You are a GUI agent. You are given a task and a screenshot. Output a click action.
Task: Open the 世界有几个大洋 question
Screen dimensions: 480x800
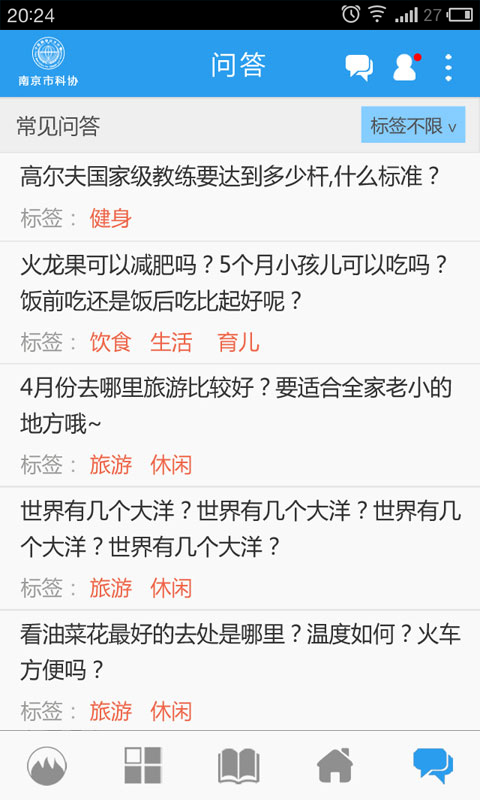[240, 549]
